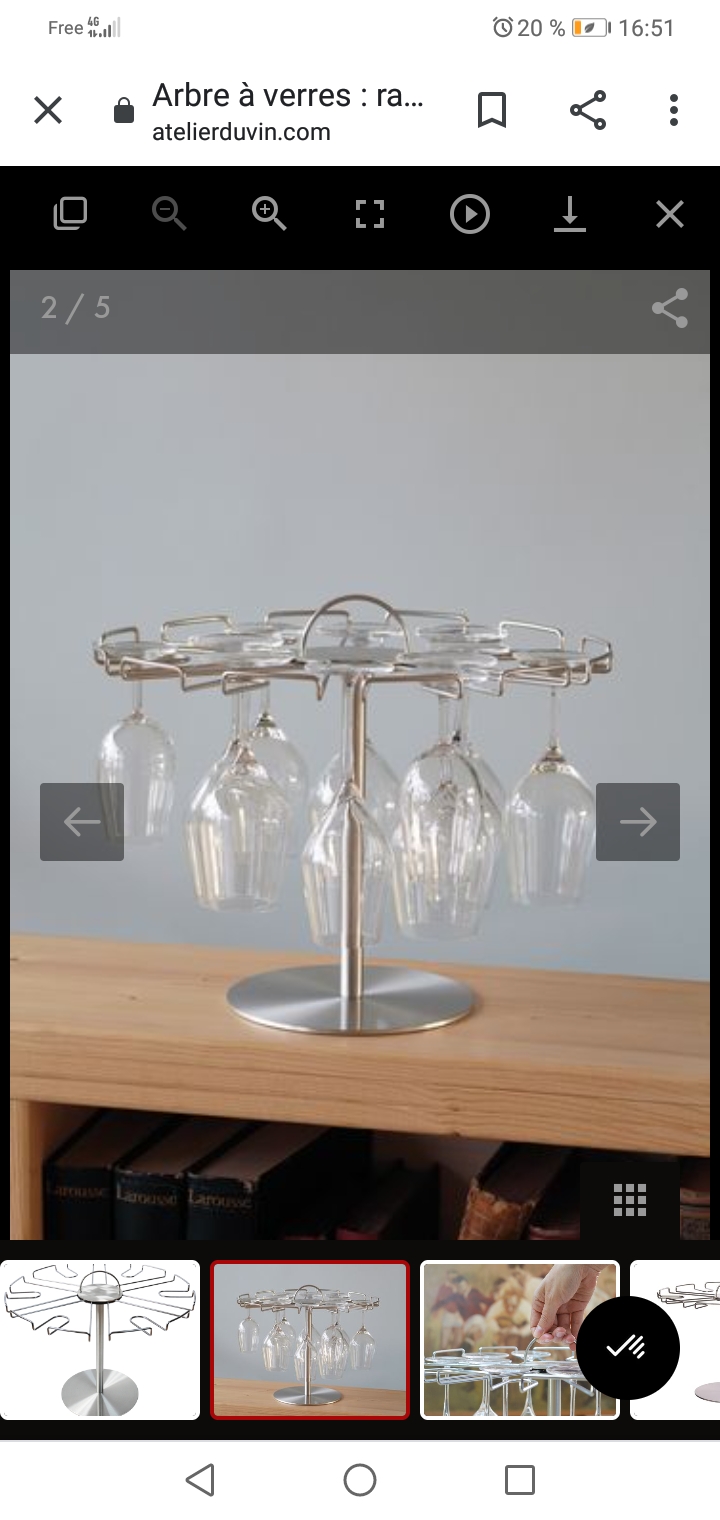
Task: Close the browser custom tab
Action: [x=48, y=110]
